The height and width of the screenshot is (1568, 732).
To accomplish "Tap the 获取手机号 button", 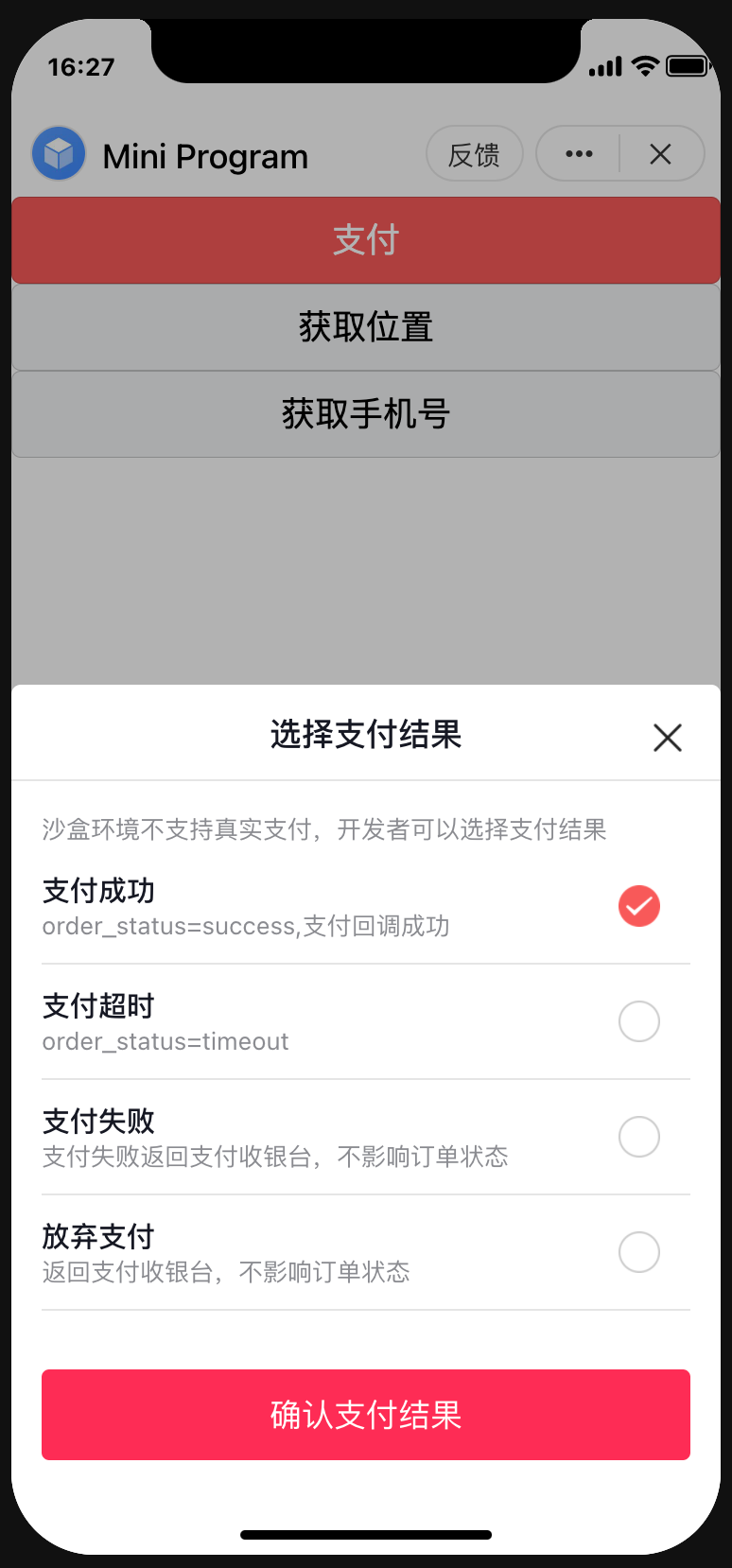I will coord(366,414).
